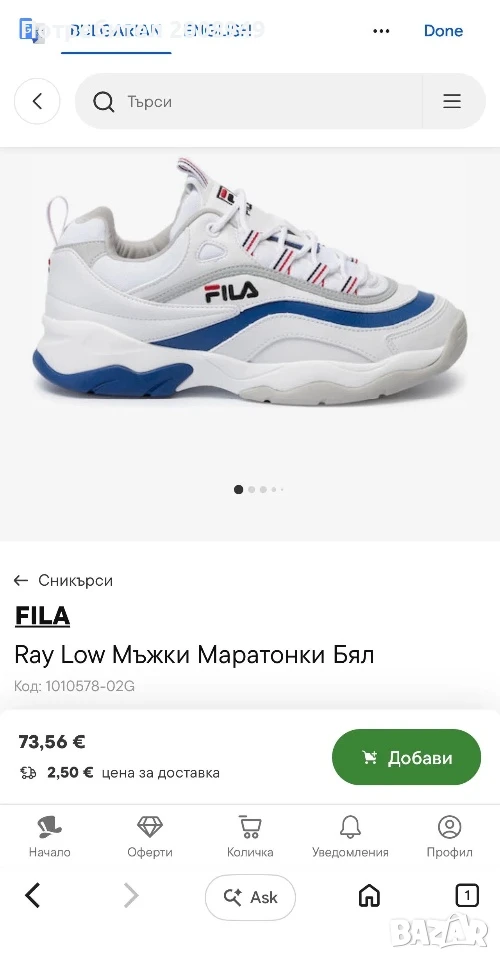Open Уведомления notifications tab

click(350, 836)
